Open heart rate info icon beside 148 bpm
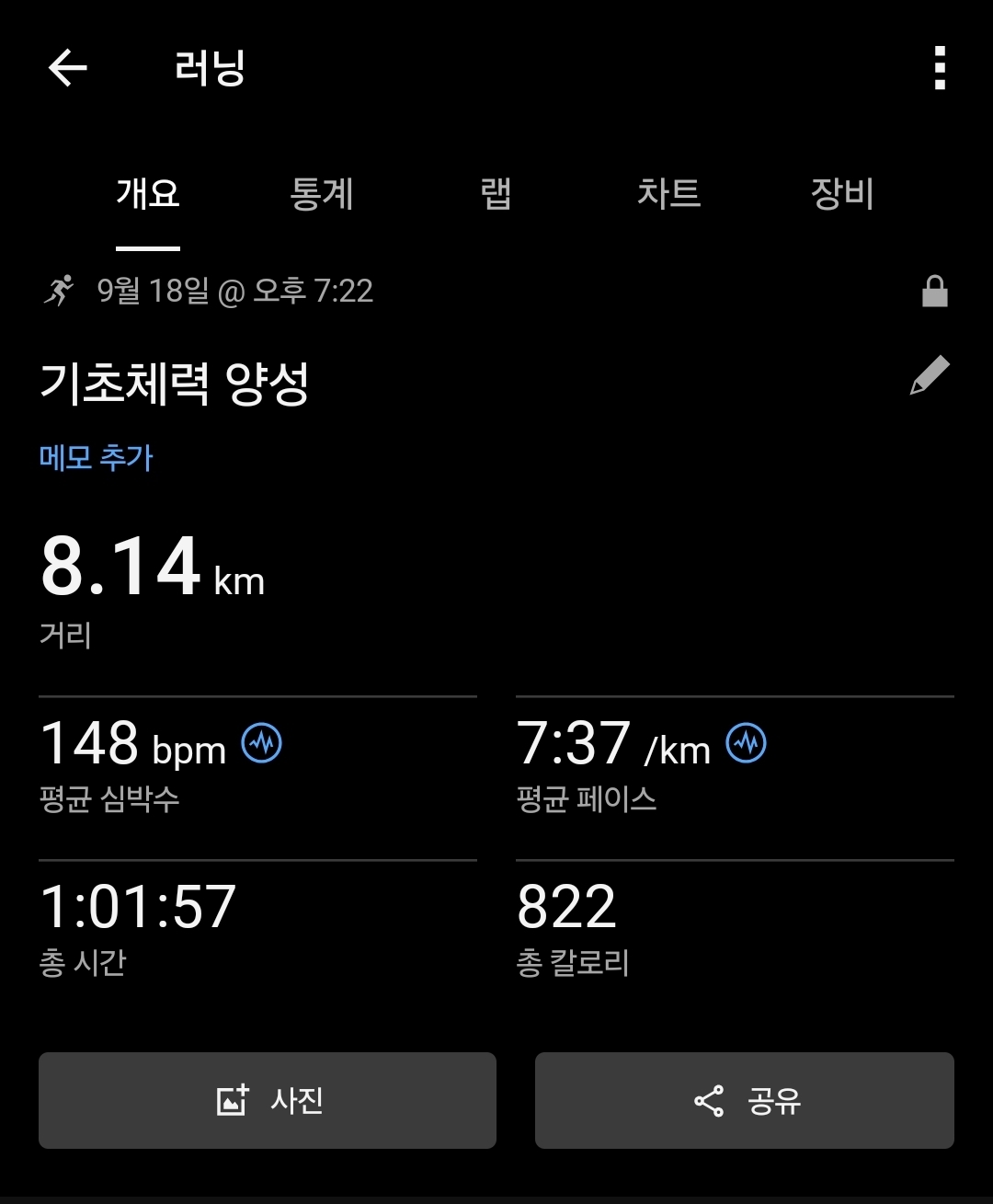Image resolution: width=993 pixels, height=1204 pixels. [262, 743]
